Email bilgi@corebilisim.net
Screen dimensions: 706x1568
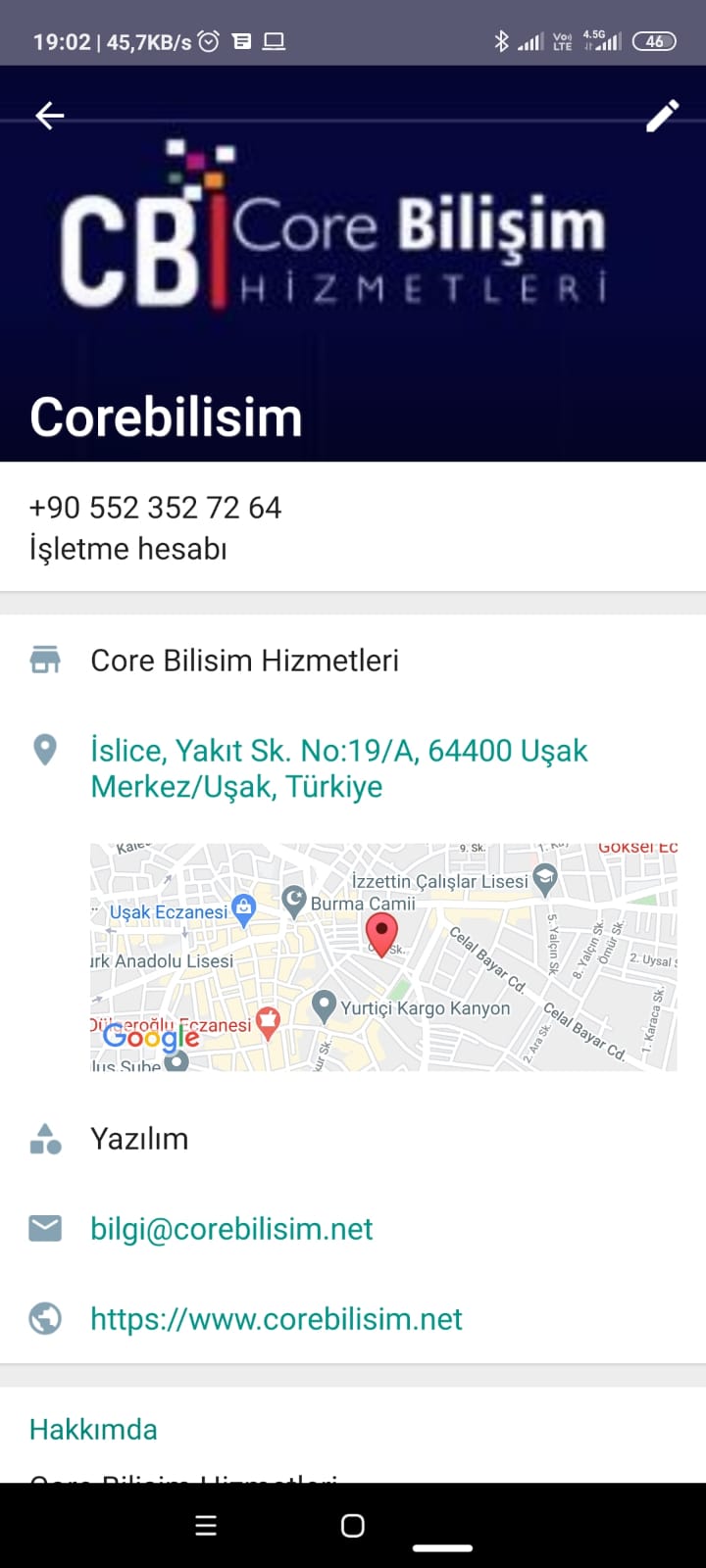click(x=231, y=1229)
